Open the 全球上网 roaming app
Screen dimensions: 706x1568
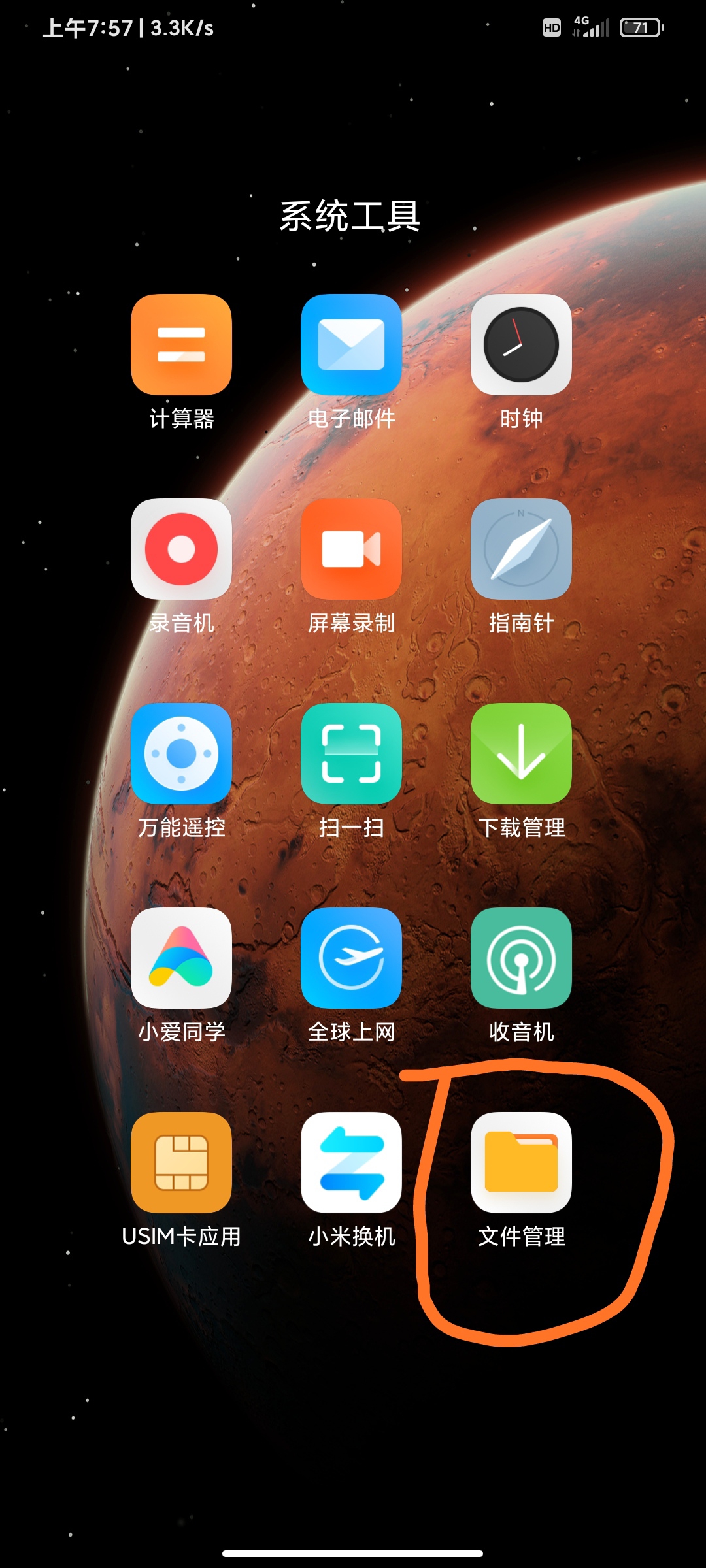tap(351, 958)
